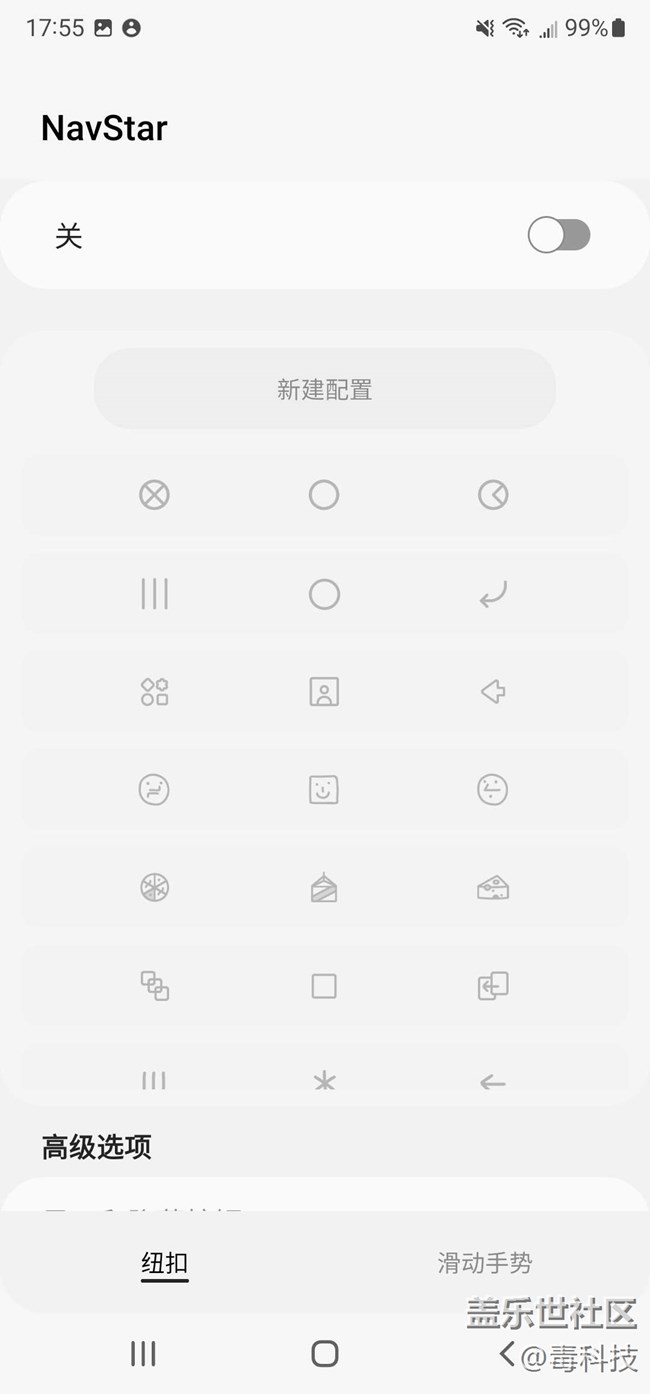650x1394 pixels.
Task: Tap the 新建配置 button
Action: click(324, 389)
